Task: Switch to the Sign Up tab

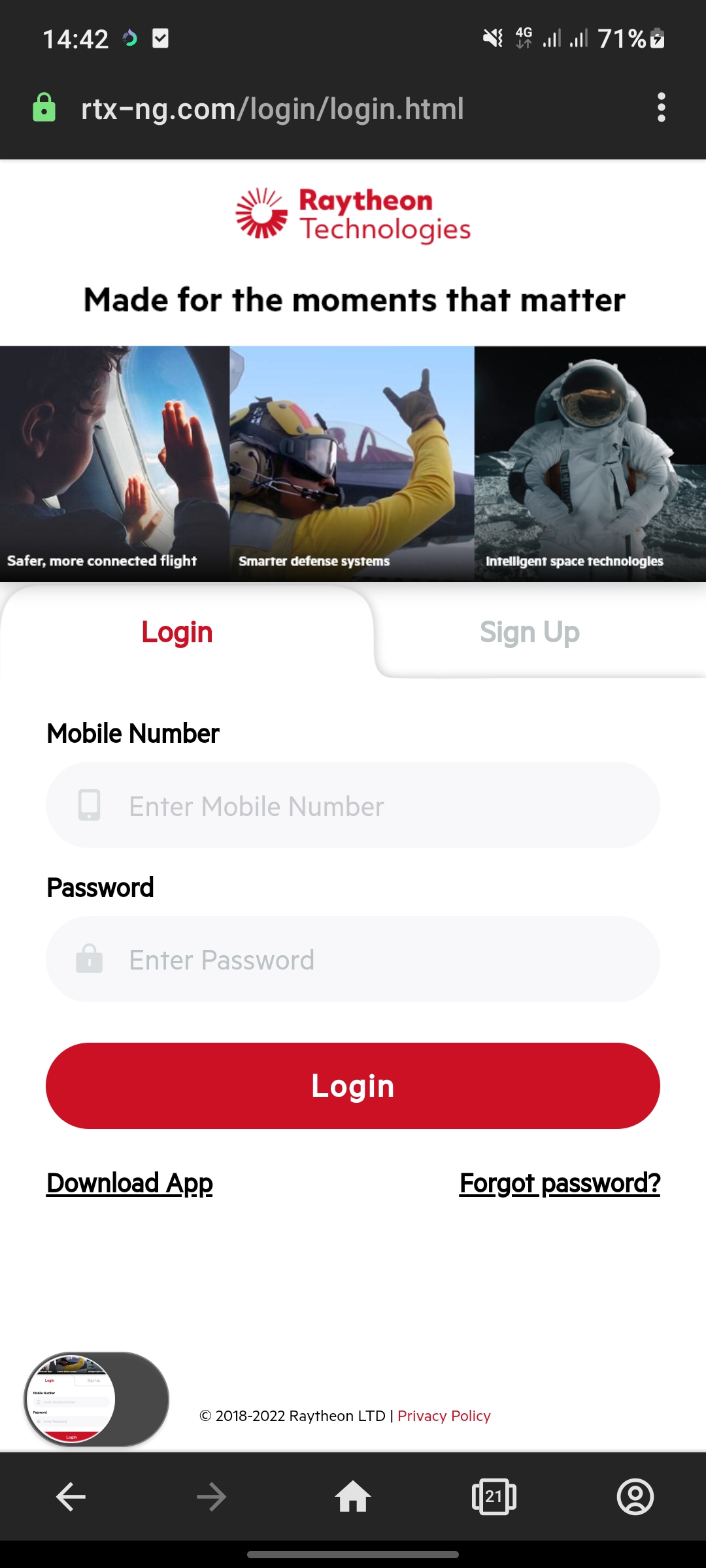Action: coord(529,632)
